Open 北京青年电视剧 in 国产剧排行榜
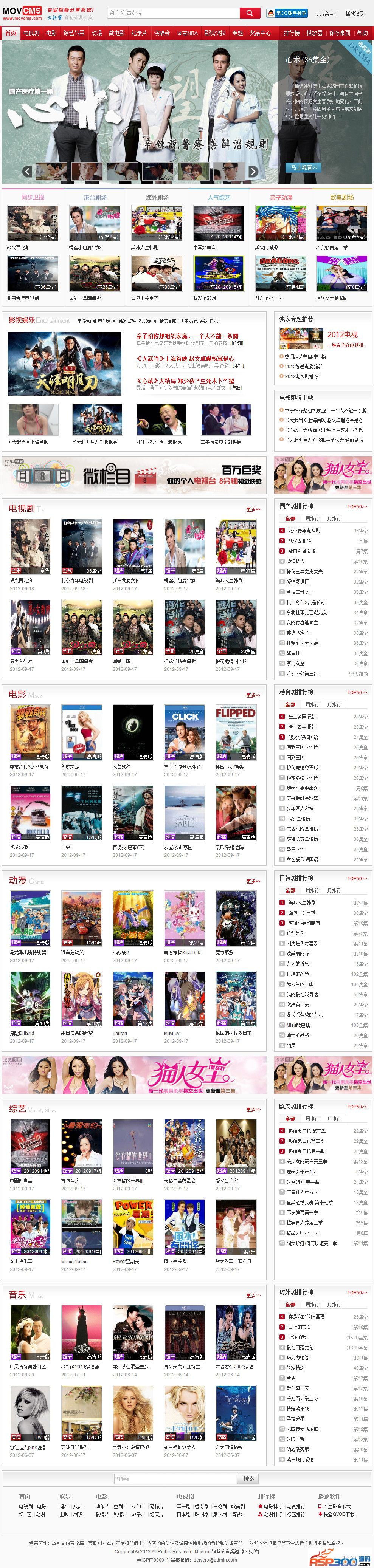374x1568 pixels. point(304,531)
